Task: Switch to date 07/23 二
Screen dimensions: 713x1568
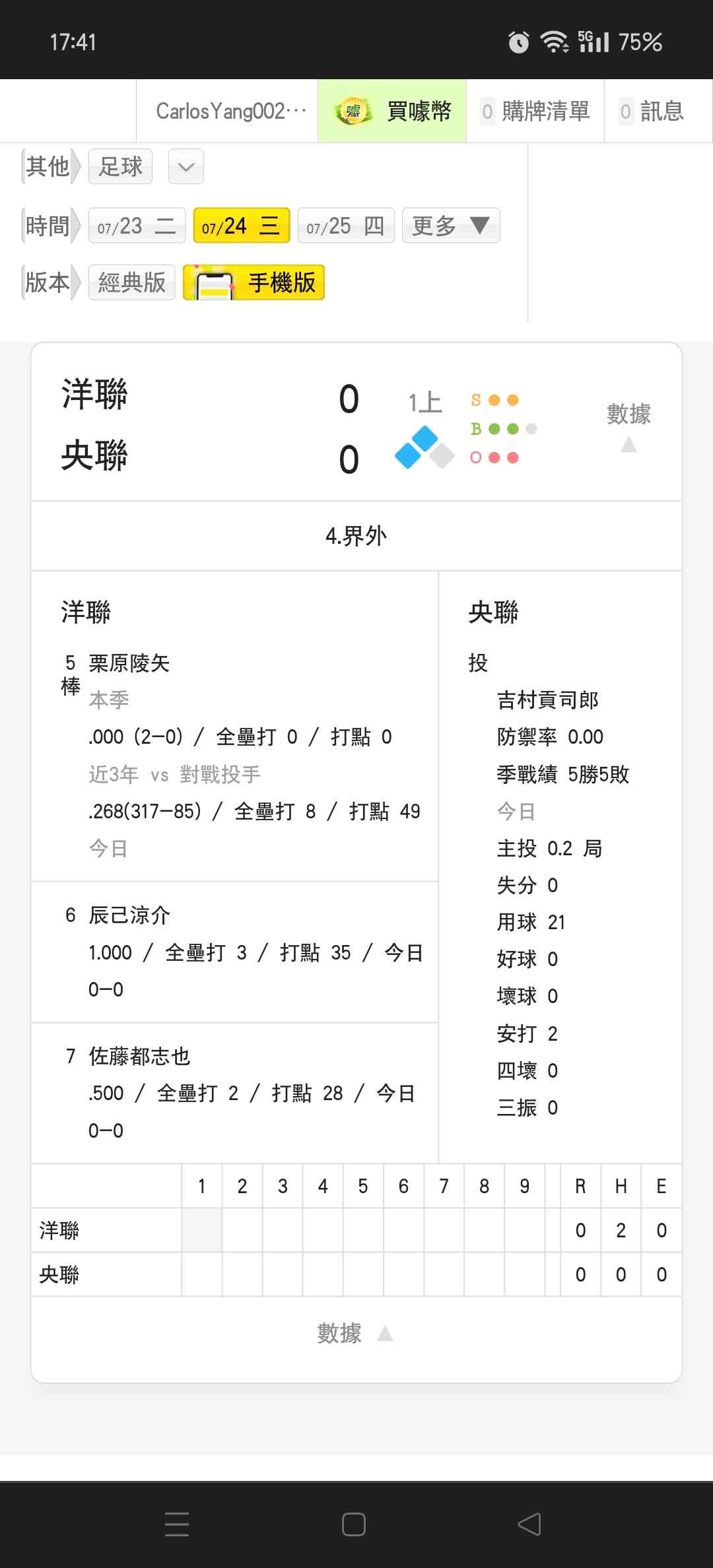Action: pyautogui.click(x=137, y=226)
